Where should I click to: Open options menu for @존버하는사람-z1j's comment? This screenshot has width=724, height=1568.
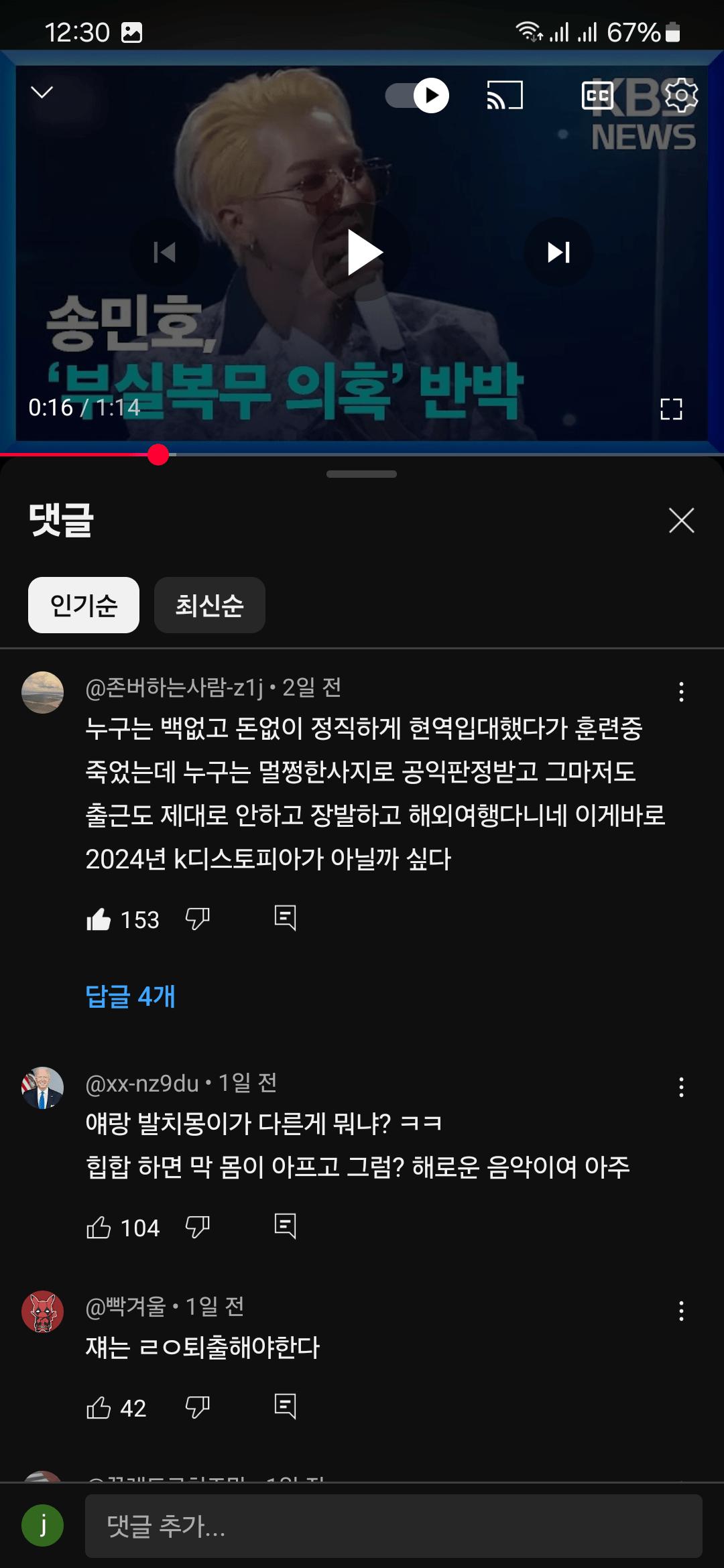click(681, 692)
